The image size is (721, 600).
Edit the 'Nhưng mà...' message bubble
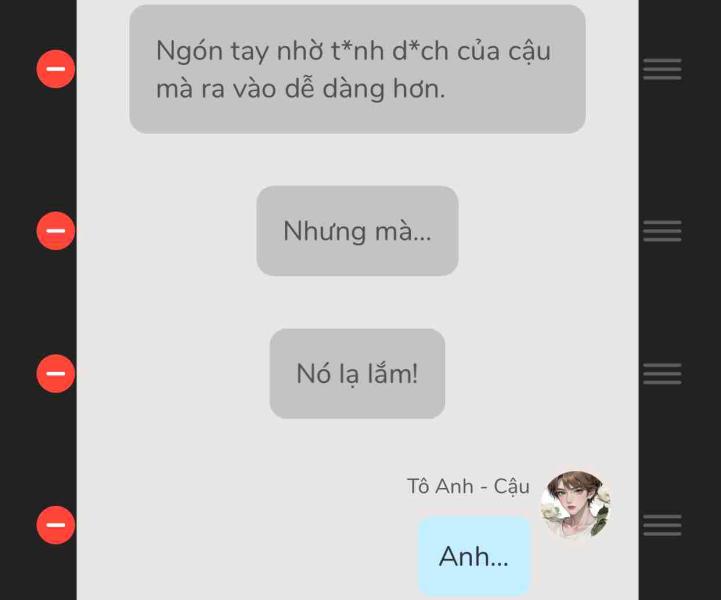(x=357, y=231)
